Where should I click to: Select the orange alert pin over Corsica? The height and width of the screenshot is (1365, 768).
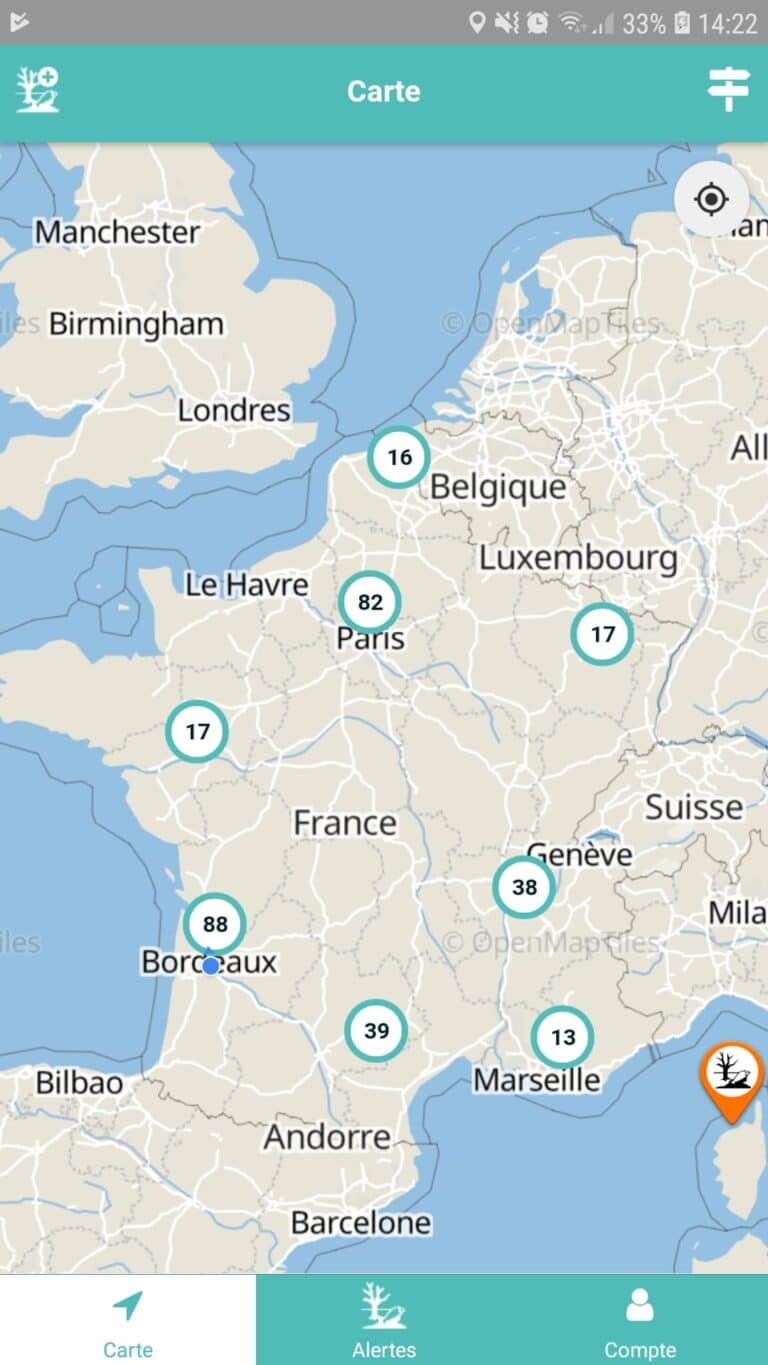tap(732, 1075)
